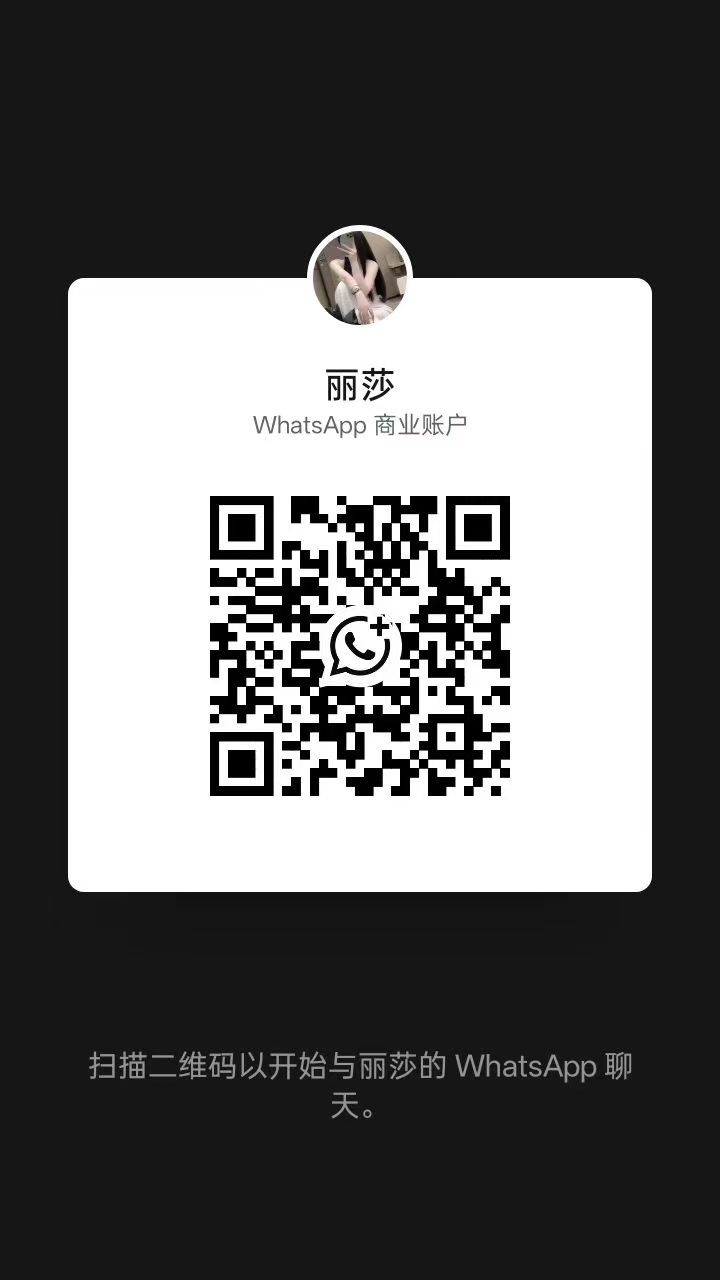The height and width of the screenshot is (1280, 720).
Task: Click the top-right QR finder square
Action: [477, 530]
